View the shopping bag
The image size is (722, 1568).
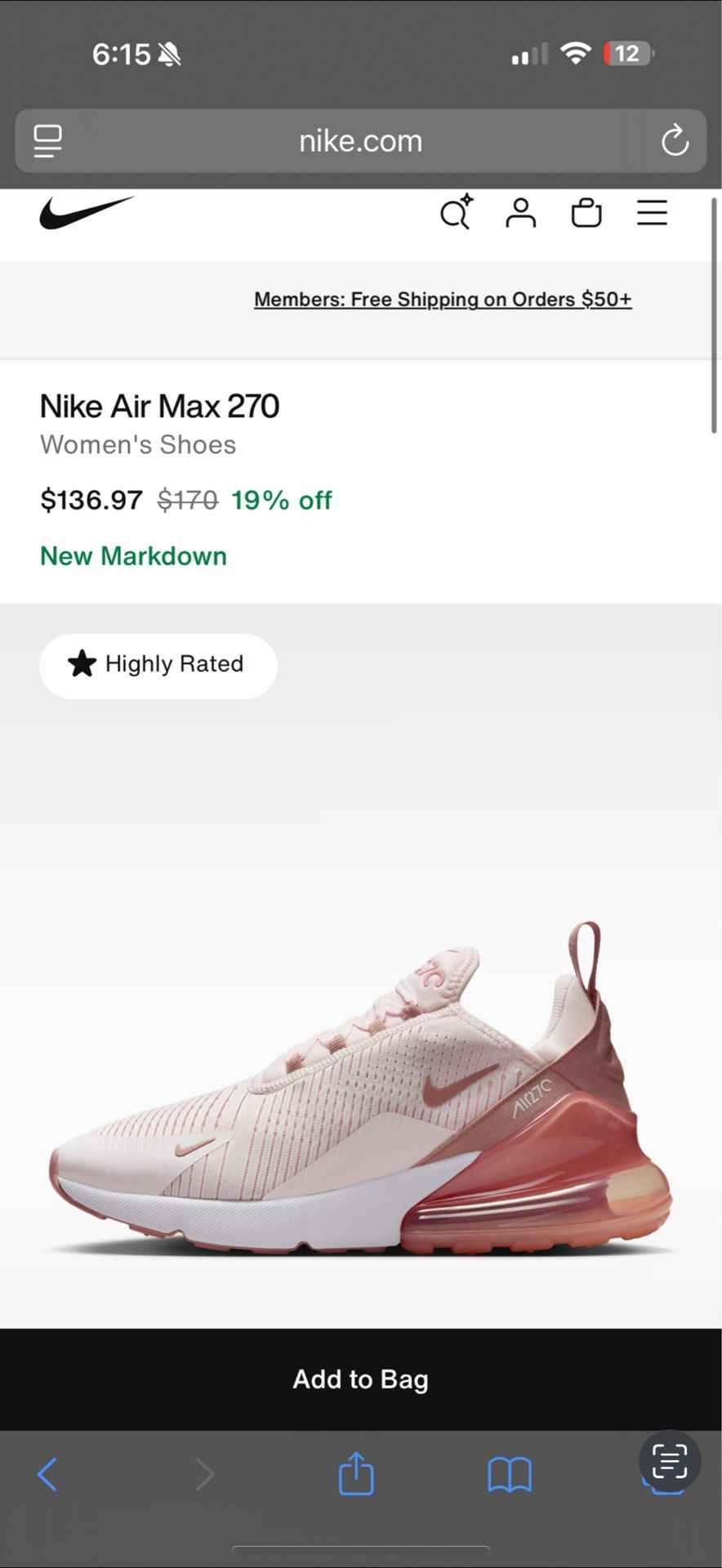[586, 212]
